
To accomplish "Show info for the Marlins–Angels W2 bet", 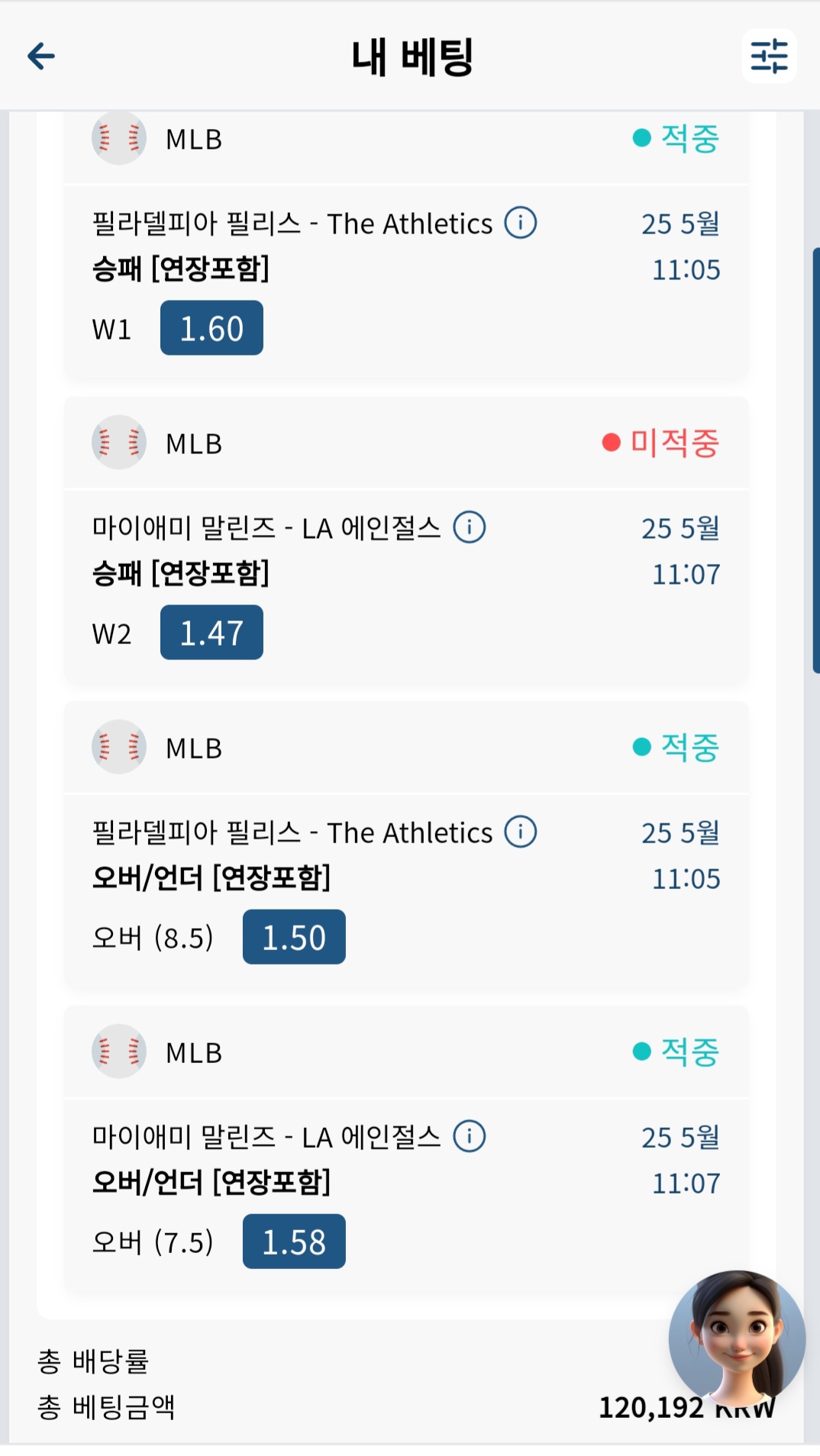I will coord(470,527).
